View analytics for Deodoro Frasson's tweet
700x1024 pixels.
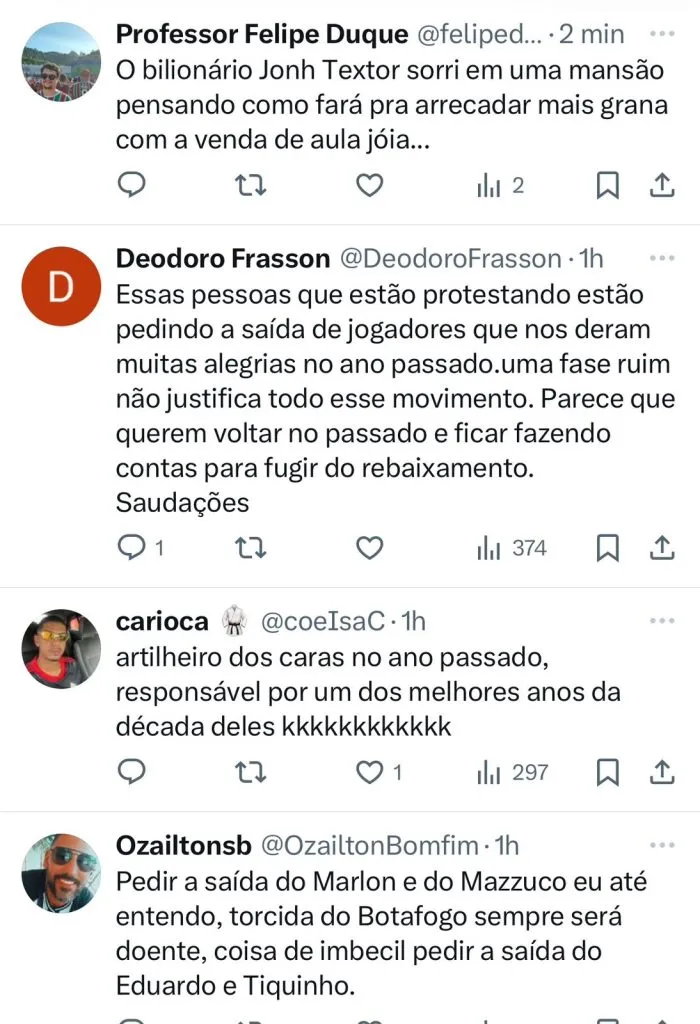click(x=512, y=547)
